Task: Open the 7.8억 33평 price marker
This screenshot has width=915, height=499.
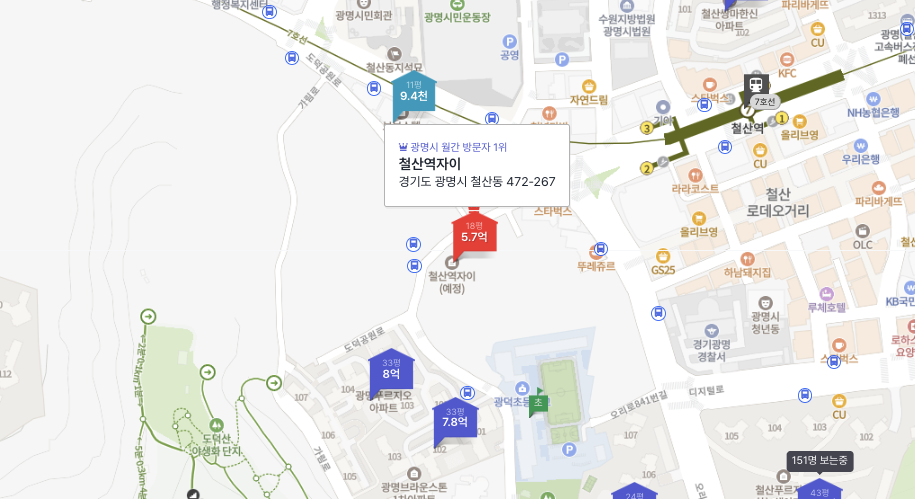Action: click(455, 419)
